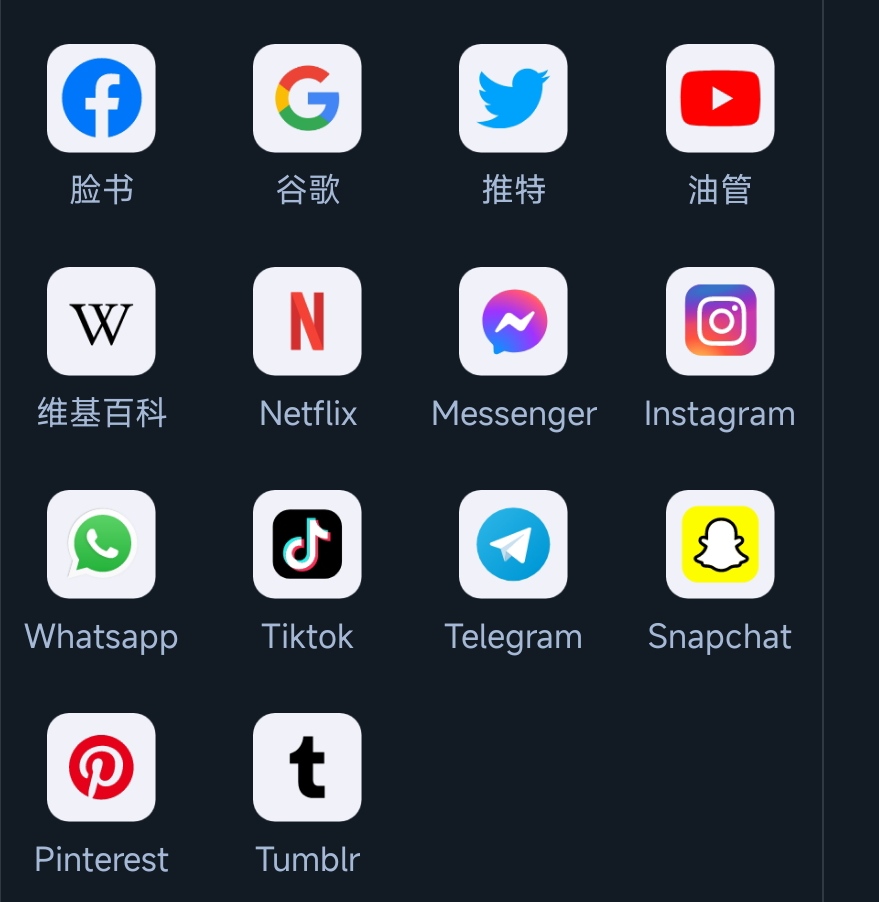Launch the Instagram app icon
This screenshot has height=902, width=879.
[x=719, y=321]
